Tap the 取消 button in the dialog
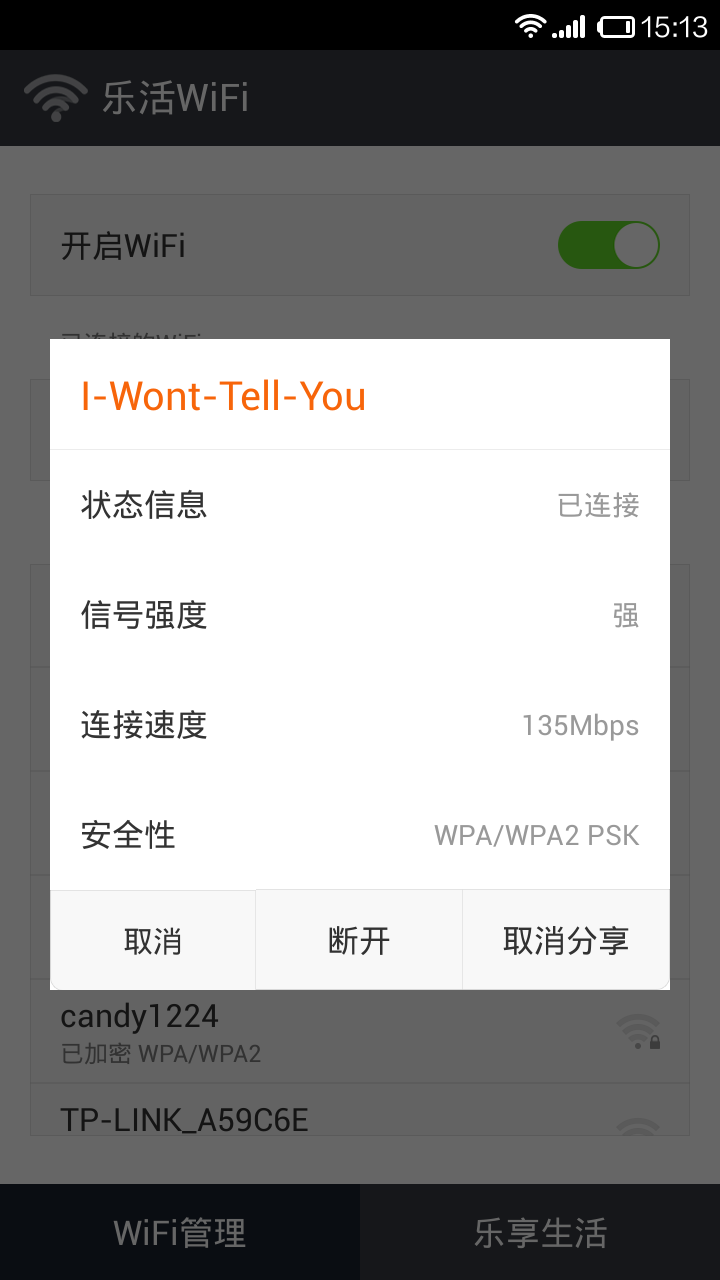Screen dimensions: 720x1280 click(x=153, y=940)
